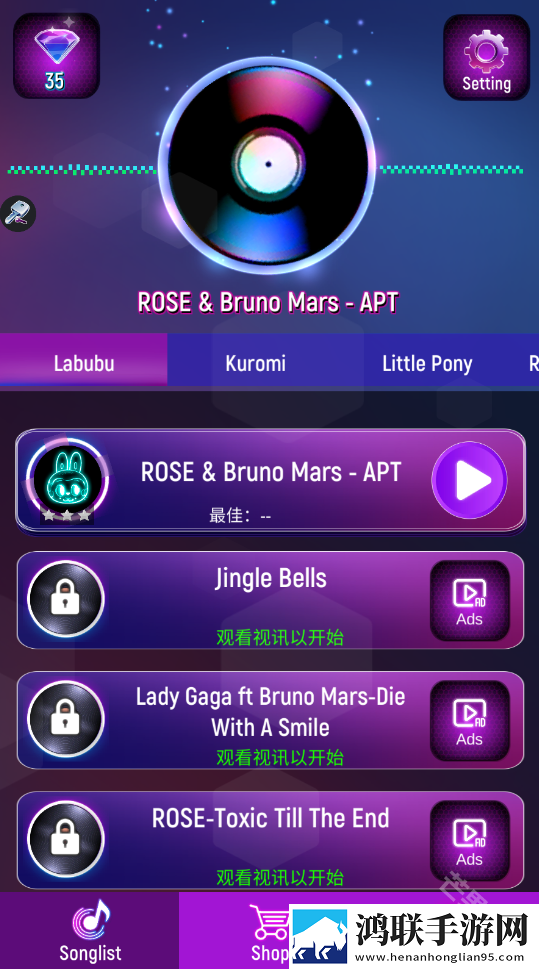Switch to the Kuromi tab
This screenshot has width=539, height=969.
click(x=255, y=363)
